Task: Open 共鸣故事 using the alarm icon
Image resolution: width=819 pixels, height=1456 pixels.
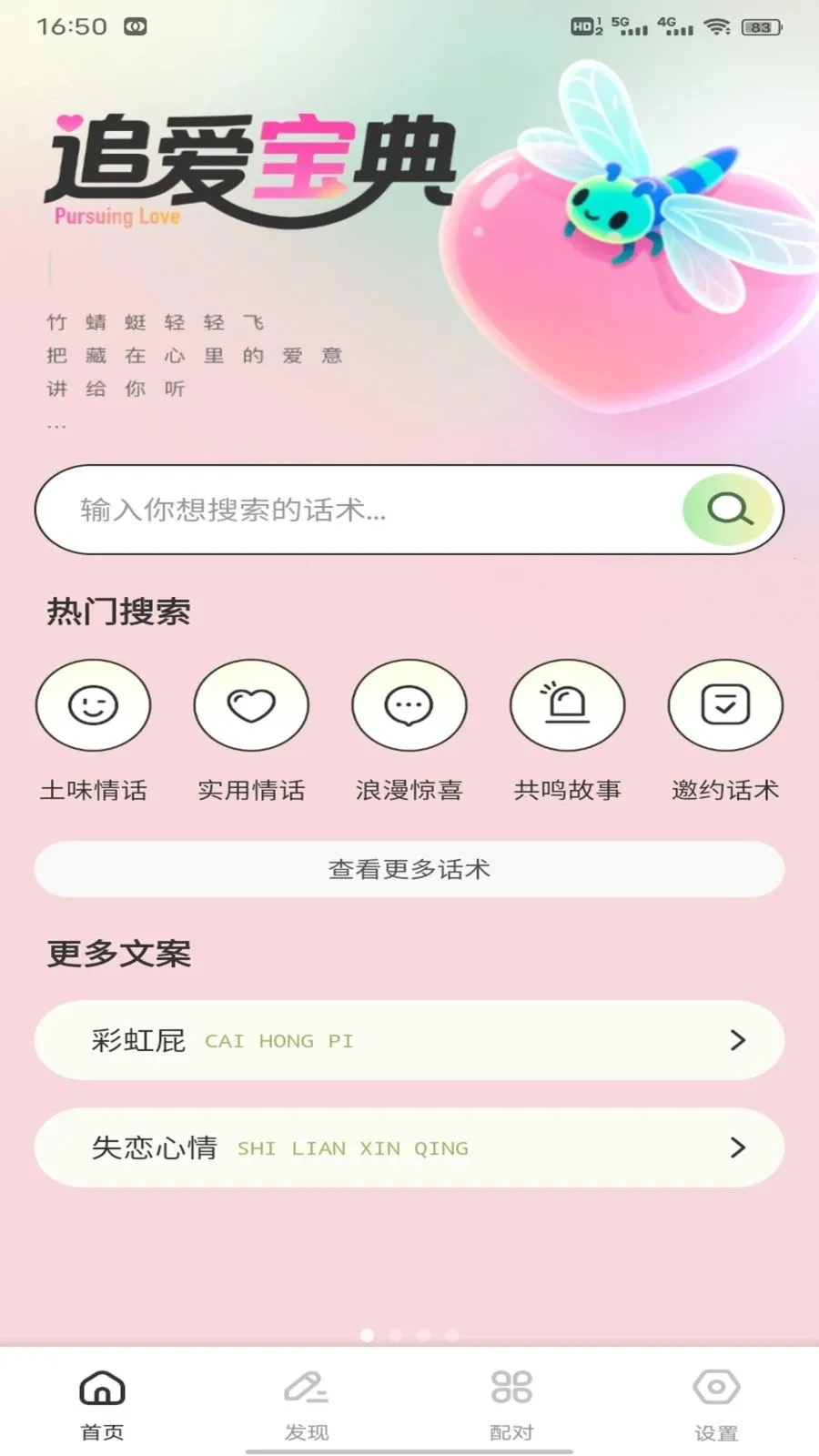Action: click(567, 706)
